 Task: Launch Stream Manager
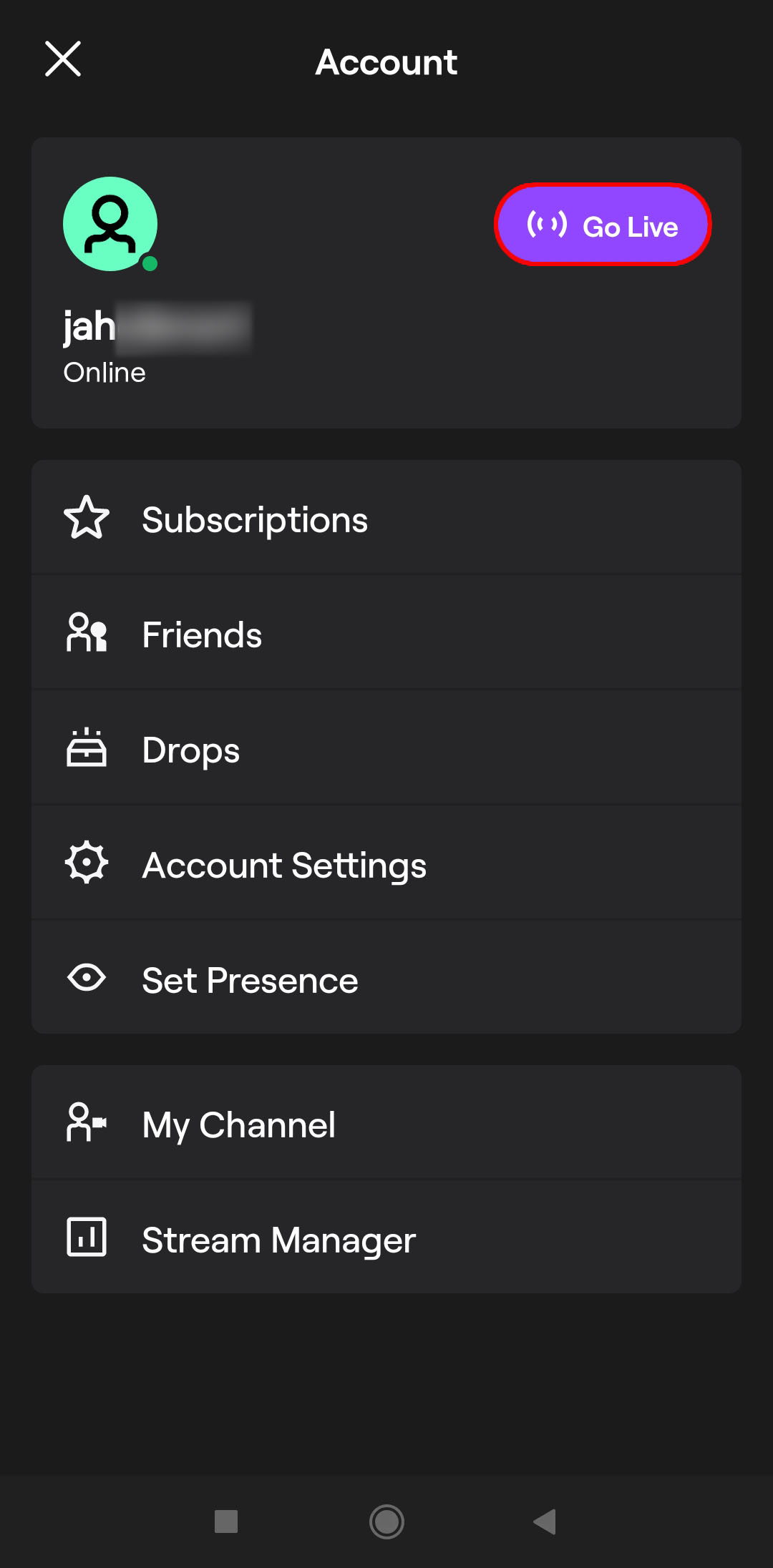(x=386, y=1239)
